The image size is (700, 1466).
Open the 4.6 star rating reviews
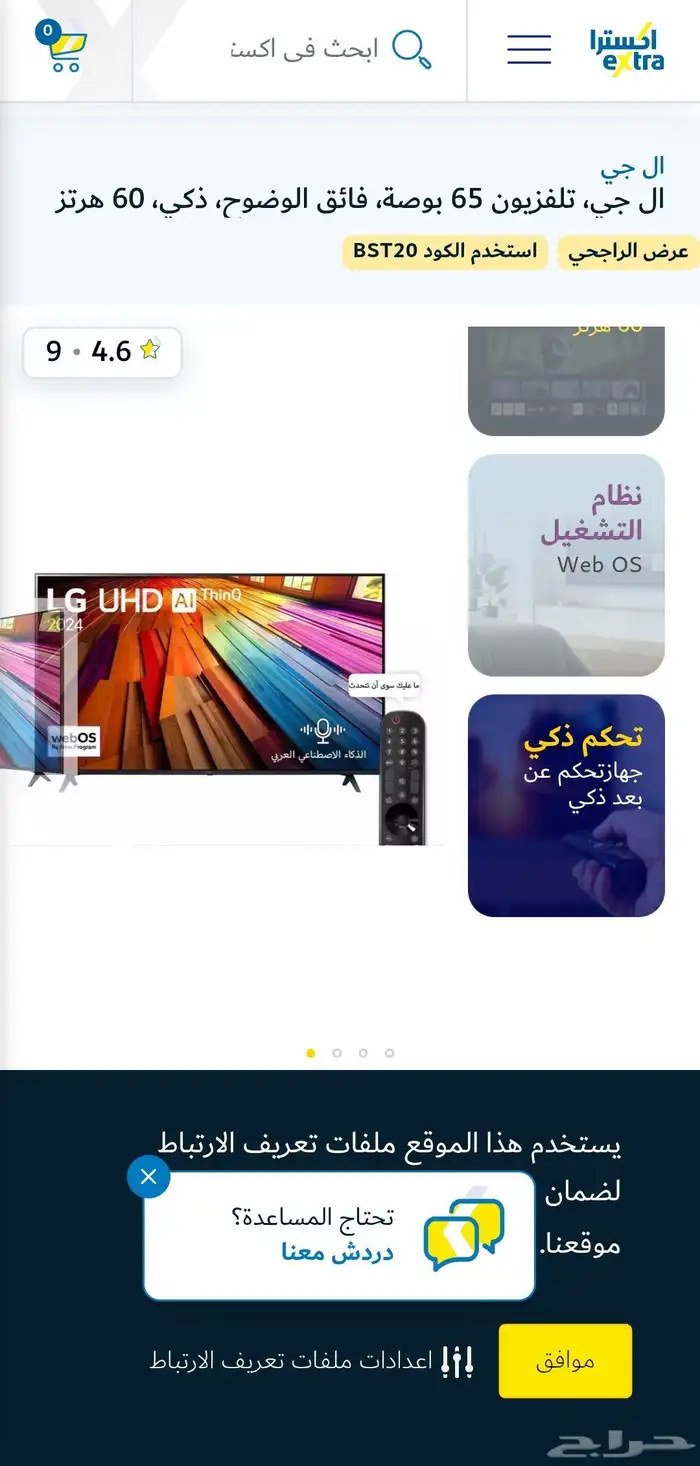pos(103,351)
